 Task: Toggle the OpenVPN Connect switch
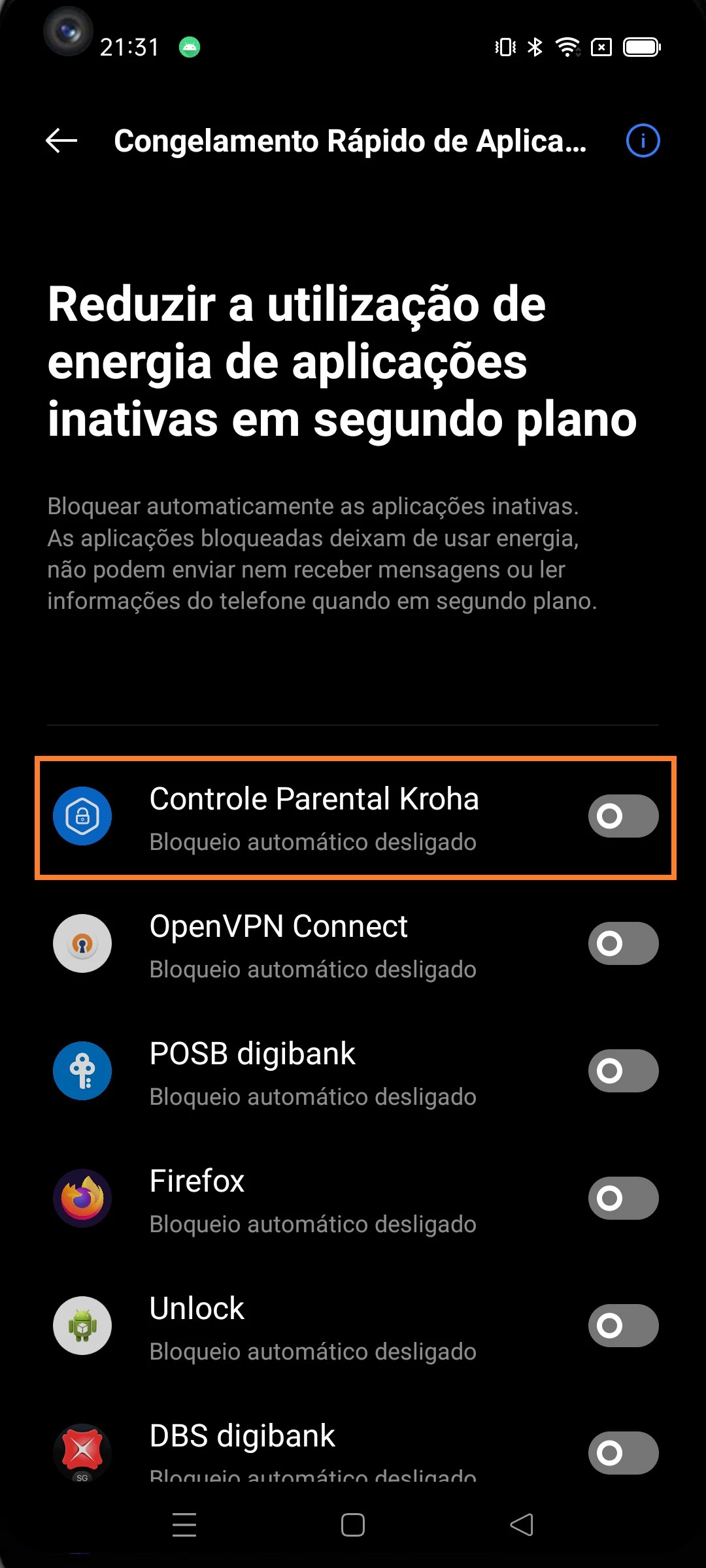(622, 943)
